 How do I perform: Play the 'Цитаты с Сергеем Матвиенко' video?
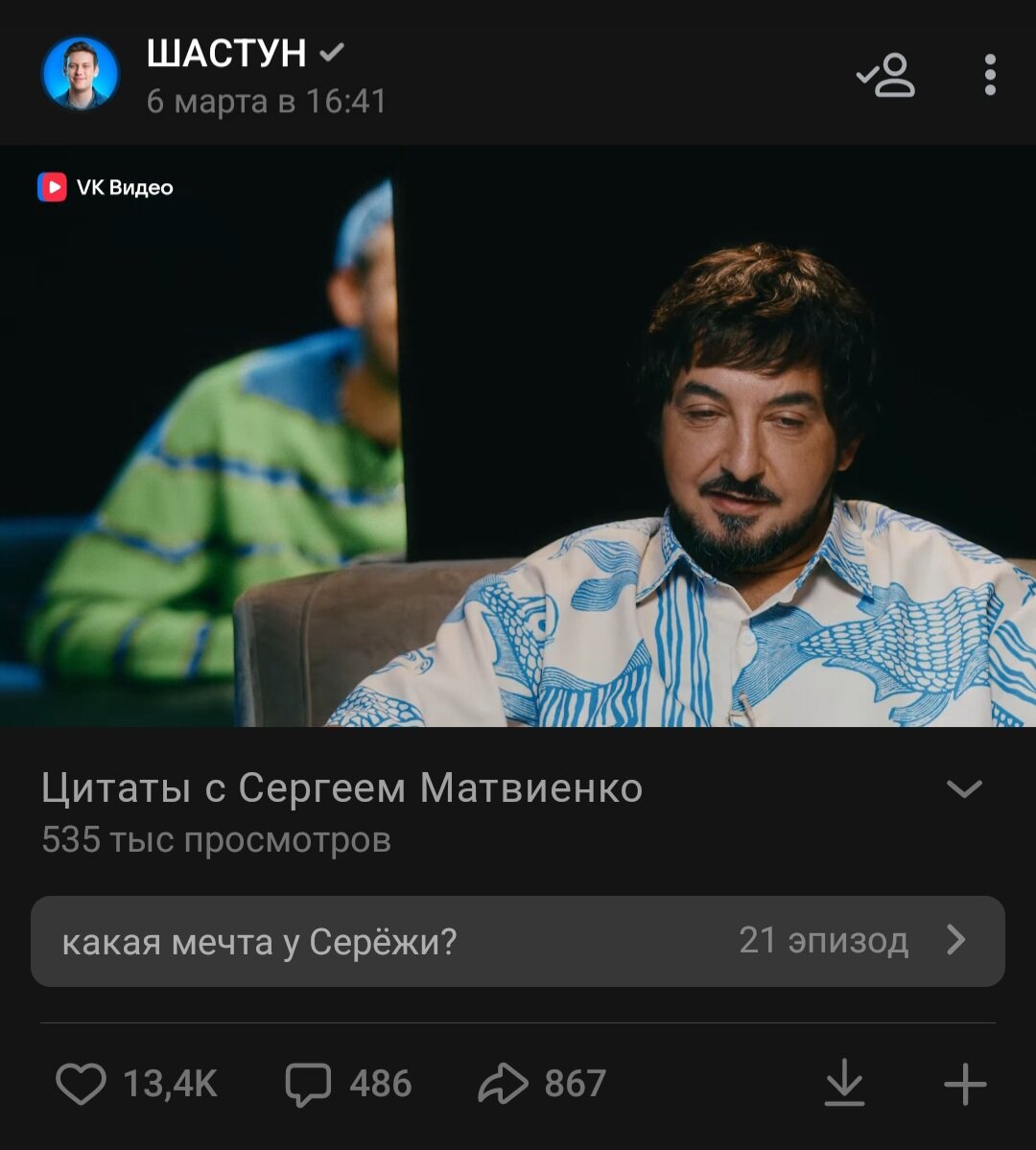pyautogui.click(x=518, y=441)
